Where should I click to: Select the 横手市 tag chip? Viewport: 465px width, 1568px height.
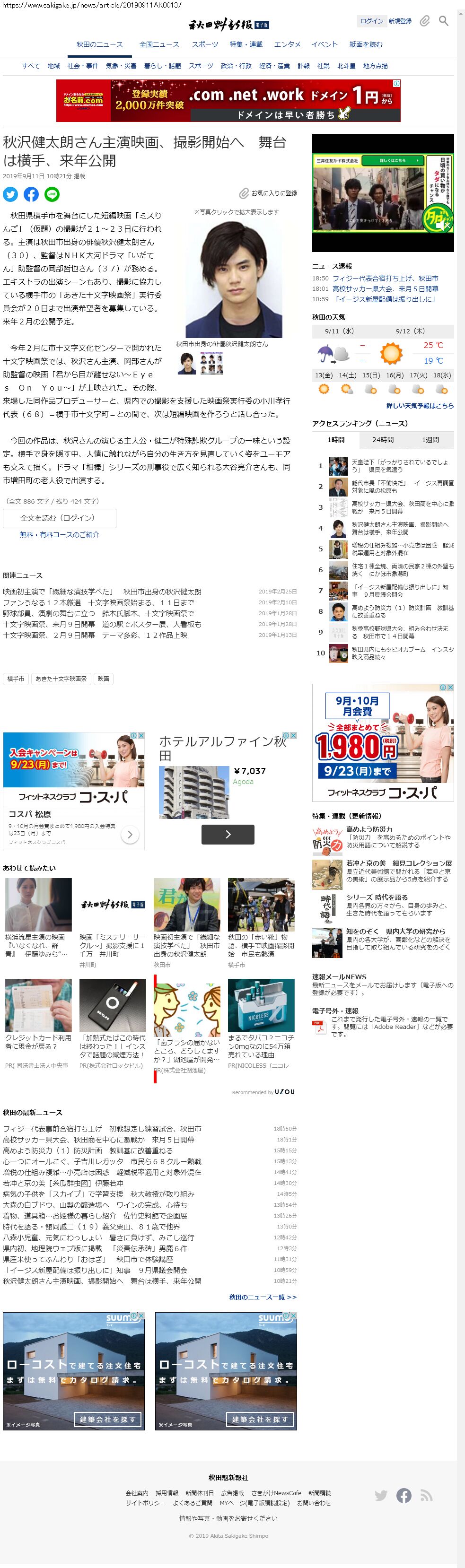16,679
